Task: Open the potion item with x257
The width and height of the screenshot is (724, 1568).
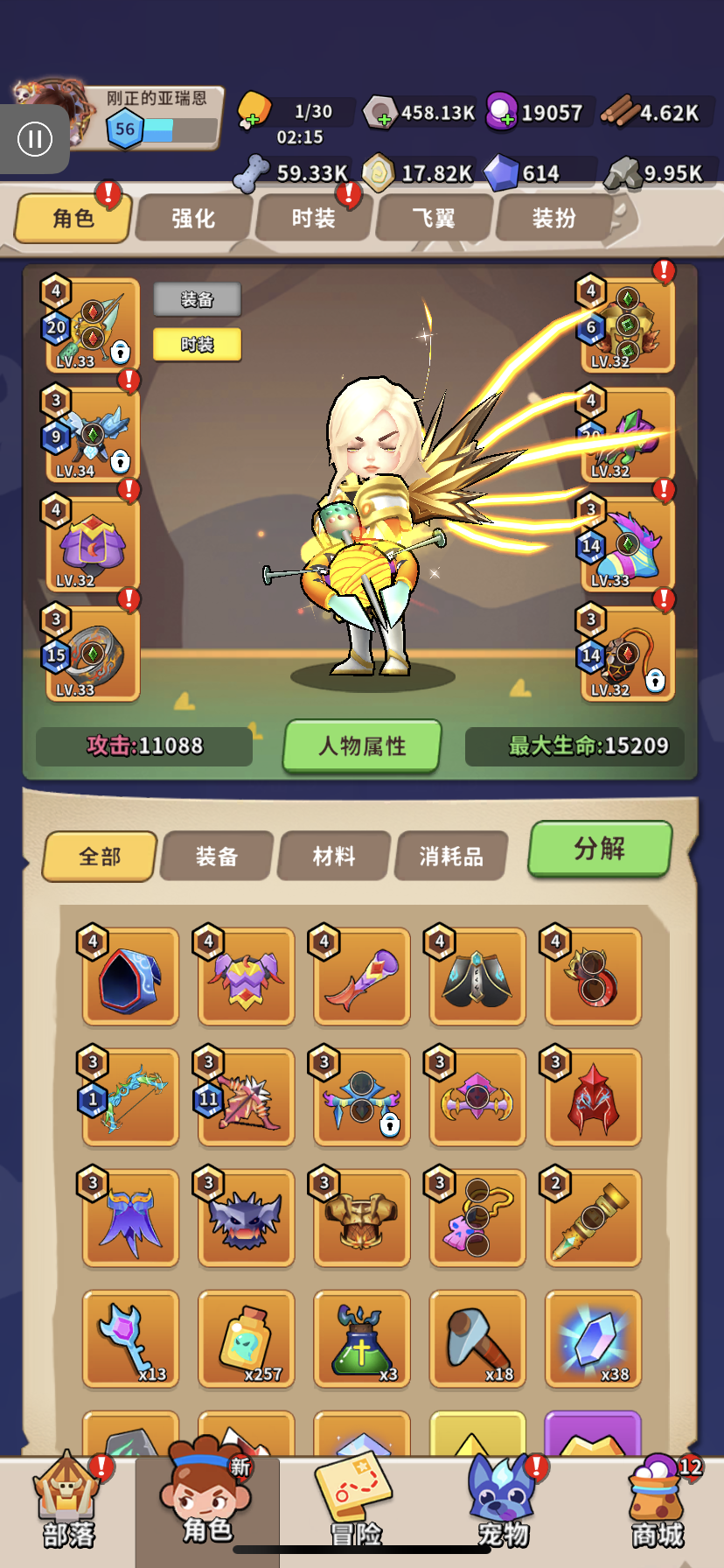Action: 246,1338
